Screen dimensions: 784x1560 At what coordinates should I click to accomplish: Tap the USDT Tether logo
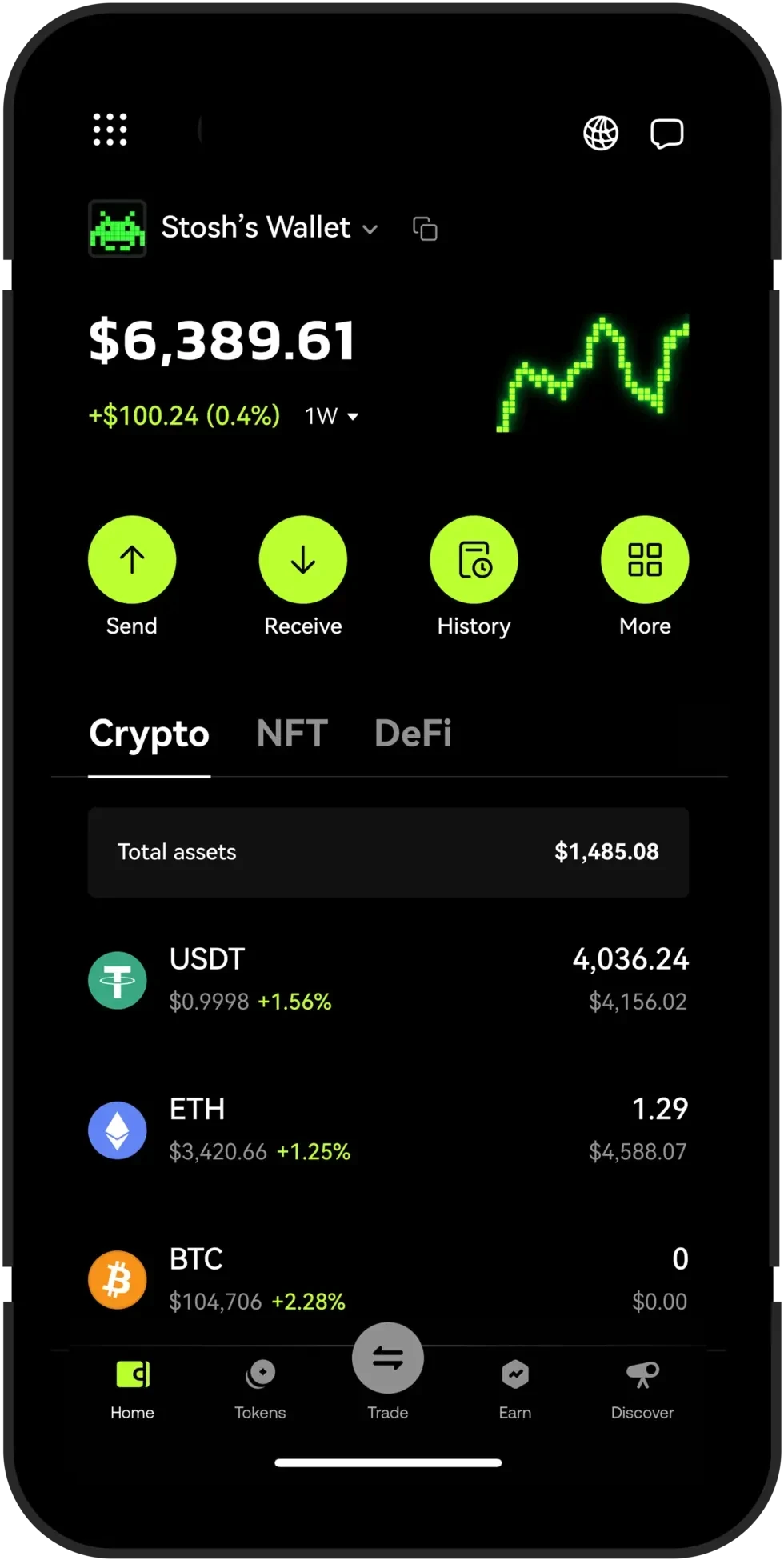coord(118,979)
